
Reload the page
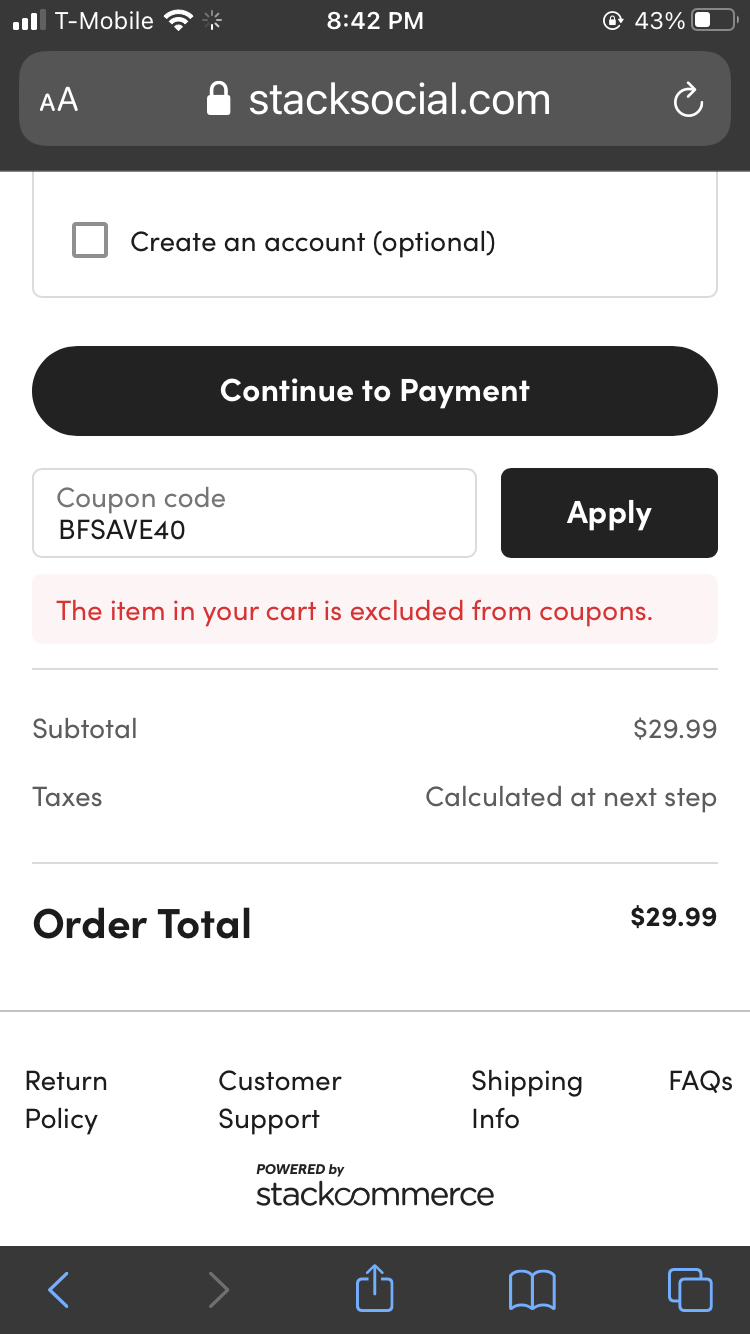tap(688, 100)
